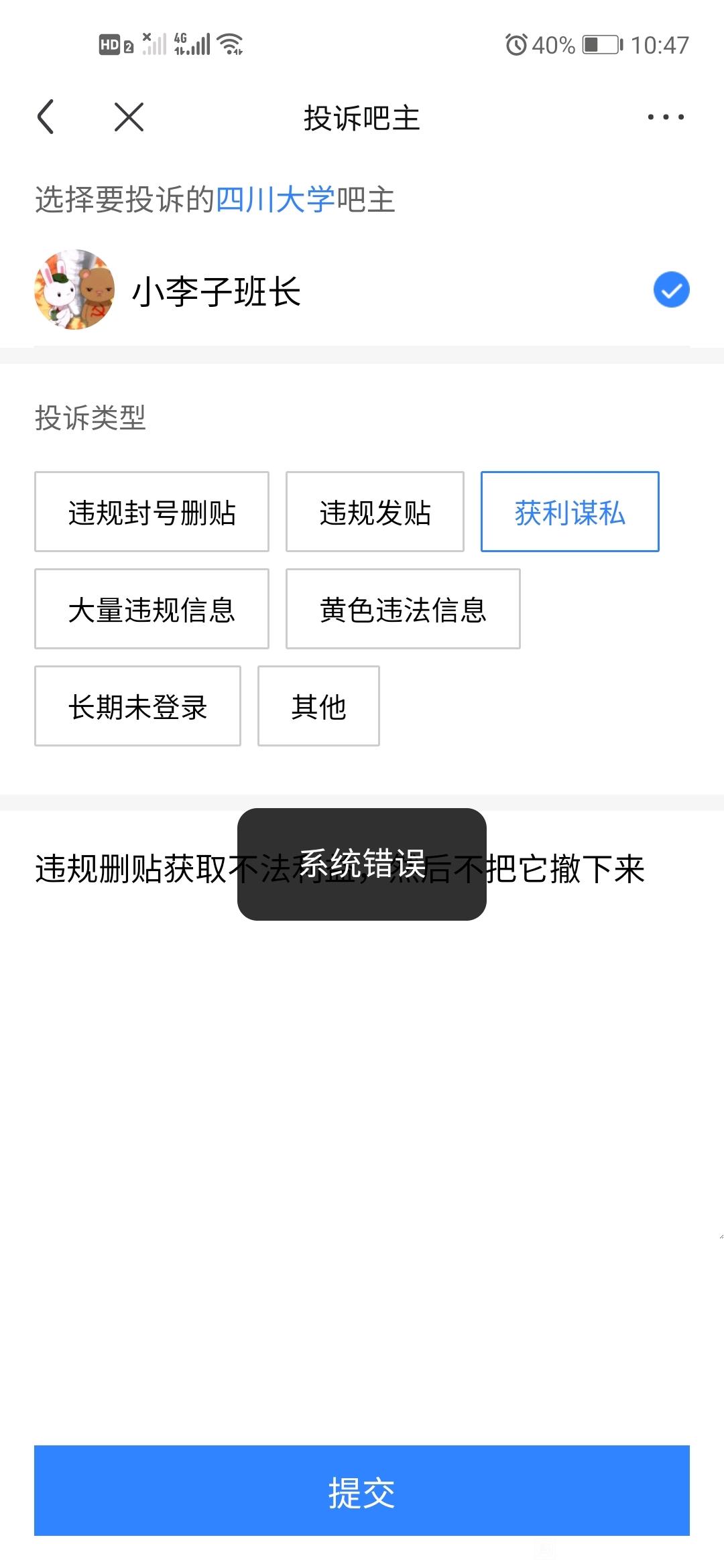The width and height of the screenshot is (724, 1568).
Task: Go back with the left arrow
Action: pyautogui.click(x=46, y=117)
